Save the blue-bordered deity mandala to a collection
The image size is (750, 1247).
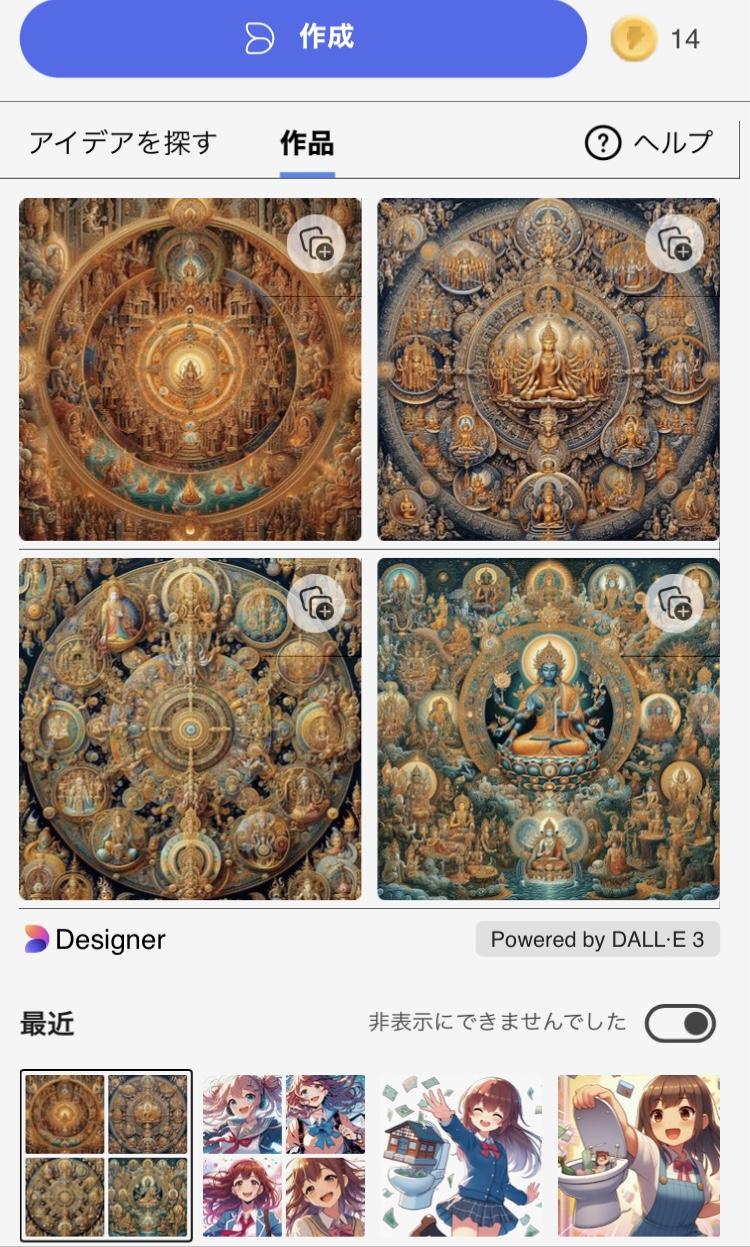click(x=675, y=244)
